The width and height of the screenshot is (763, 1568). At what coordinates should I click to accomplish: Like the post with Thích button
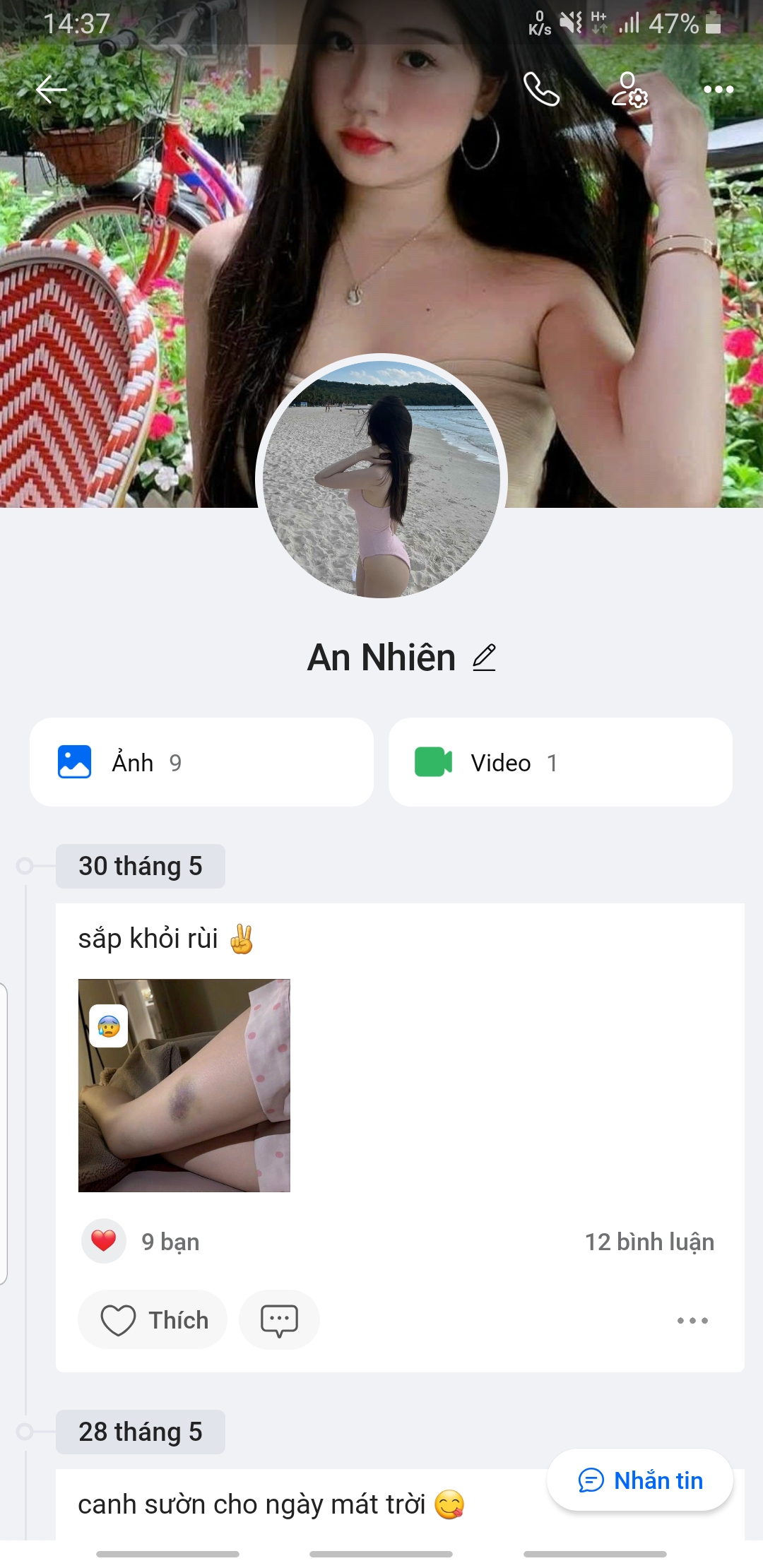click(x=153, y=1319)
